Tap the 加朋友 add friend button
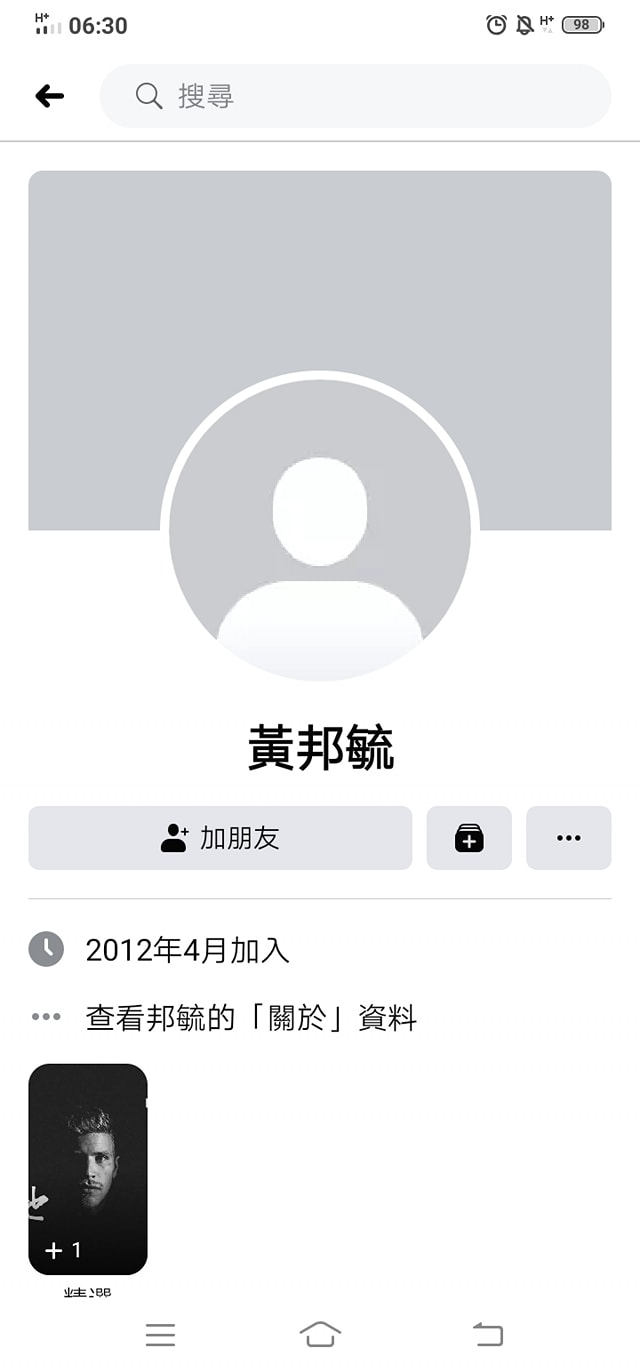The width and height of the screenshot is (640, 1372). click(220, 838)
